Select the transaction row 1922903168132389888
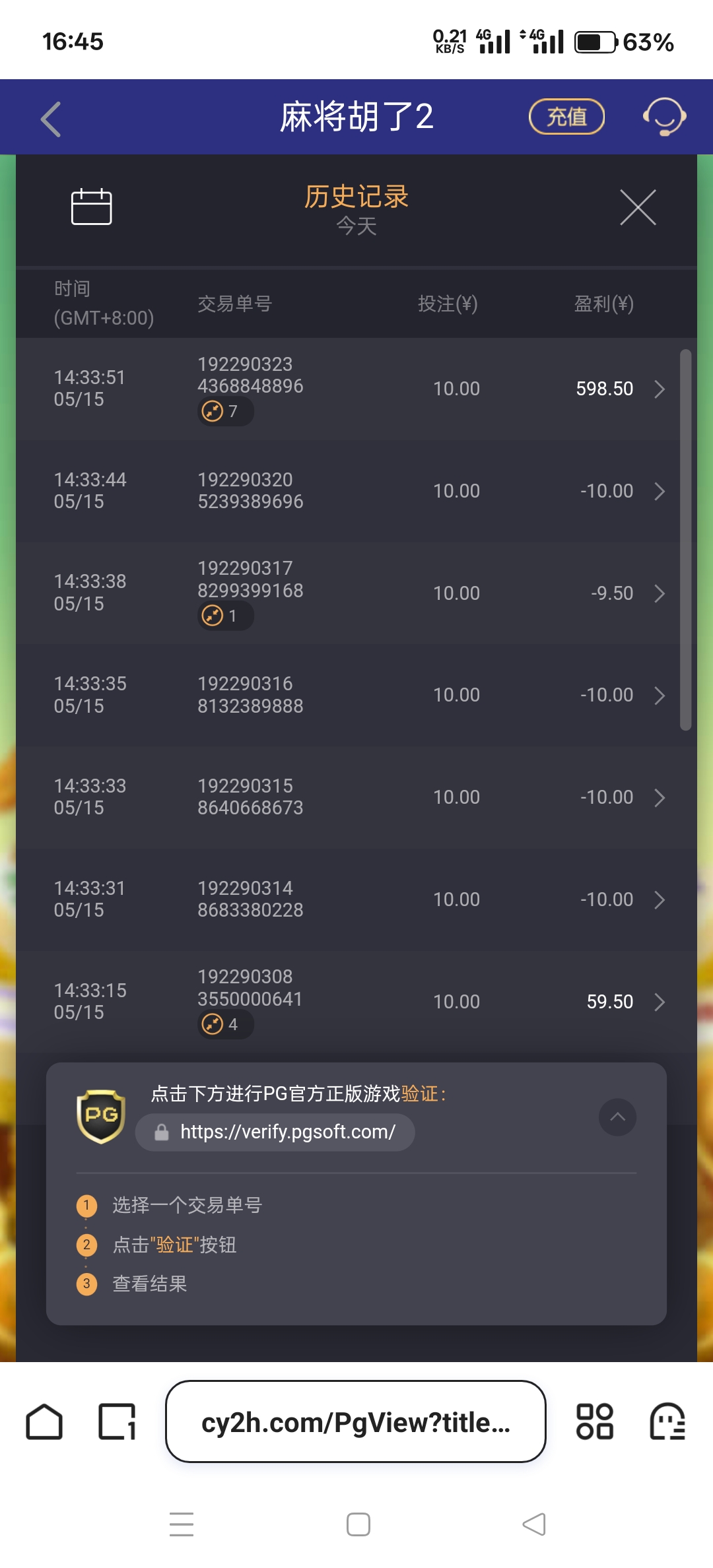 click(356, 694)
